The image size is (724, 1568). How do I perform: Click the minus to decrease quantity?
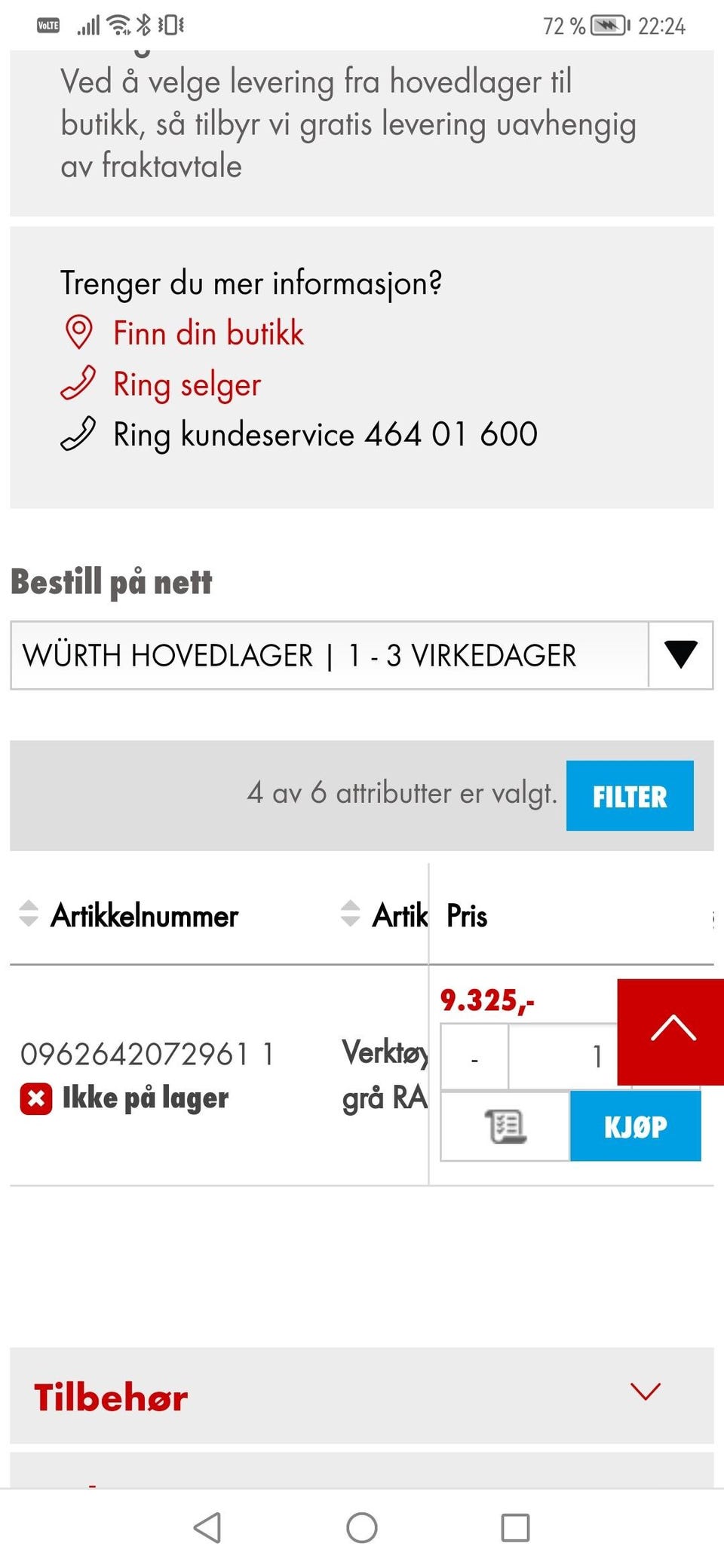pos(474,1058)
